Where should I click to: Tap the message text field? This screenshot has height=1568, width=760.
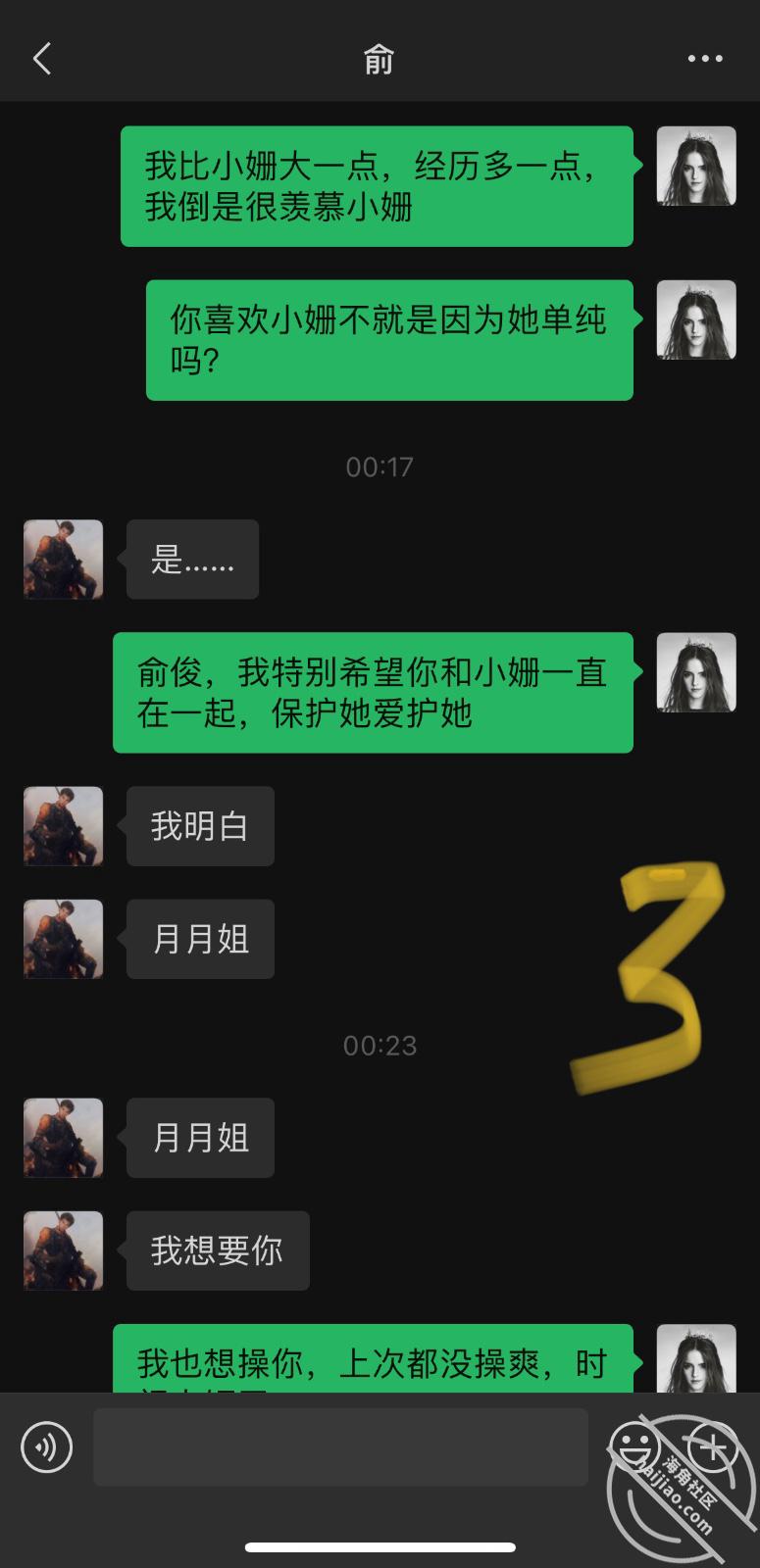340,1446
